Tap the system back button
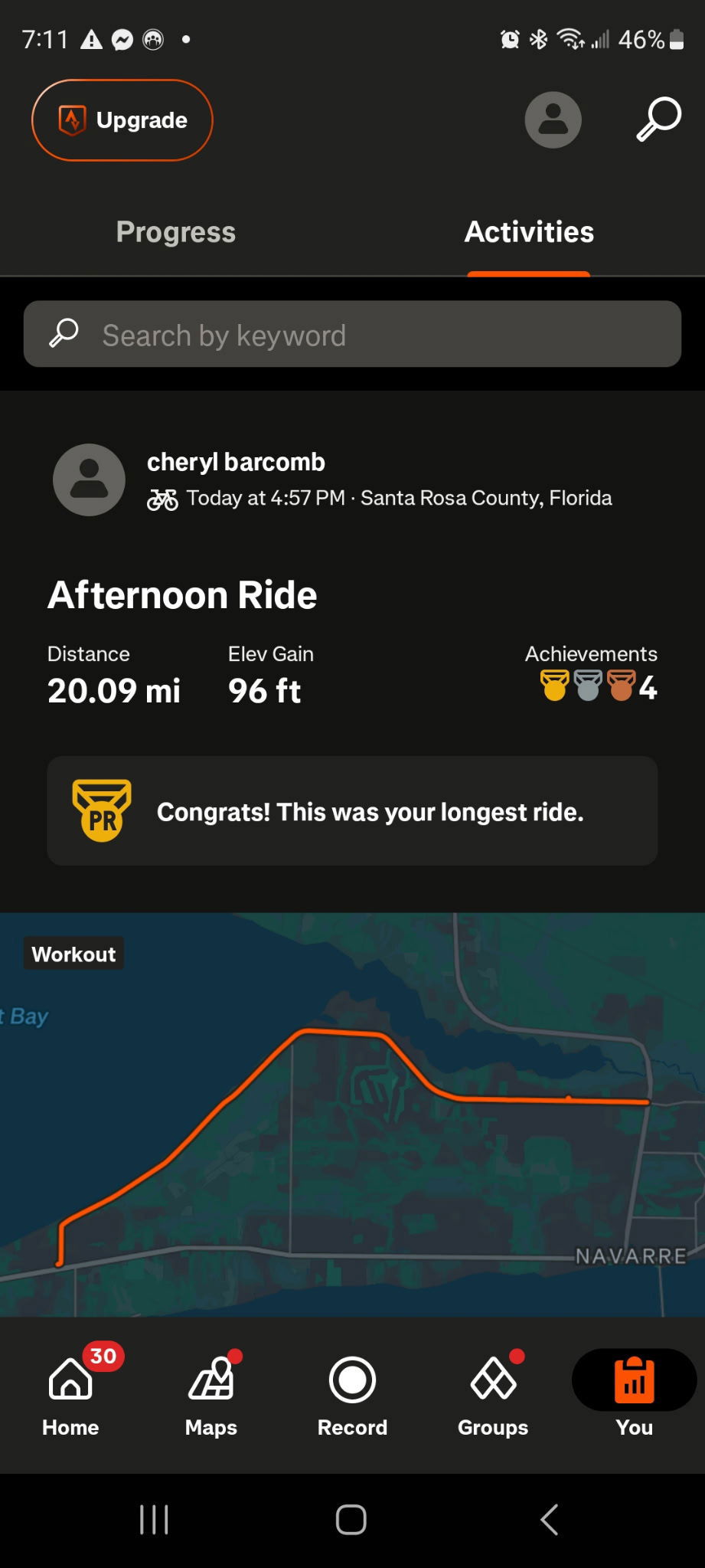This screenshot has width=705, height=1568. [549, 1520]
